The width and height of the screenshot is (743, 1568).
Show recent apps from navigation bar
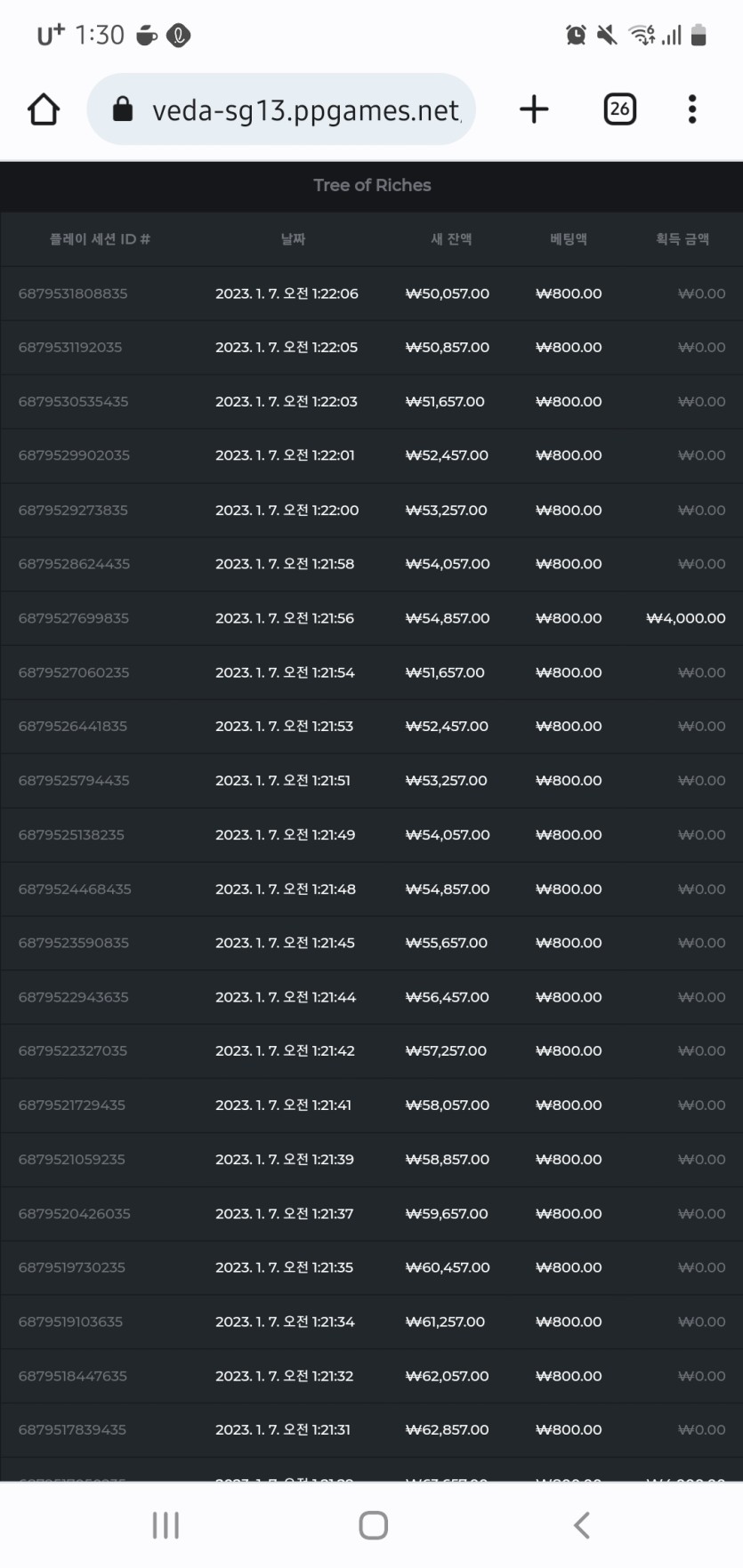pos(166,1525)
